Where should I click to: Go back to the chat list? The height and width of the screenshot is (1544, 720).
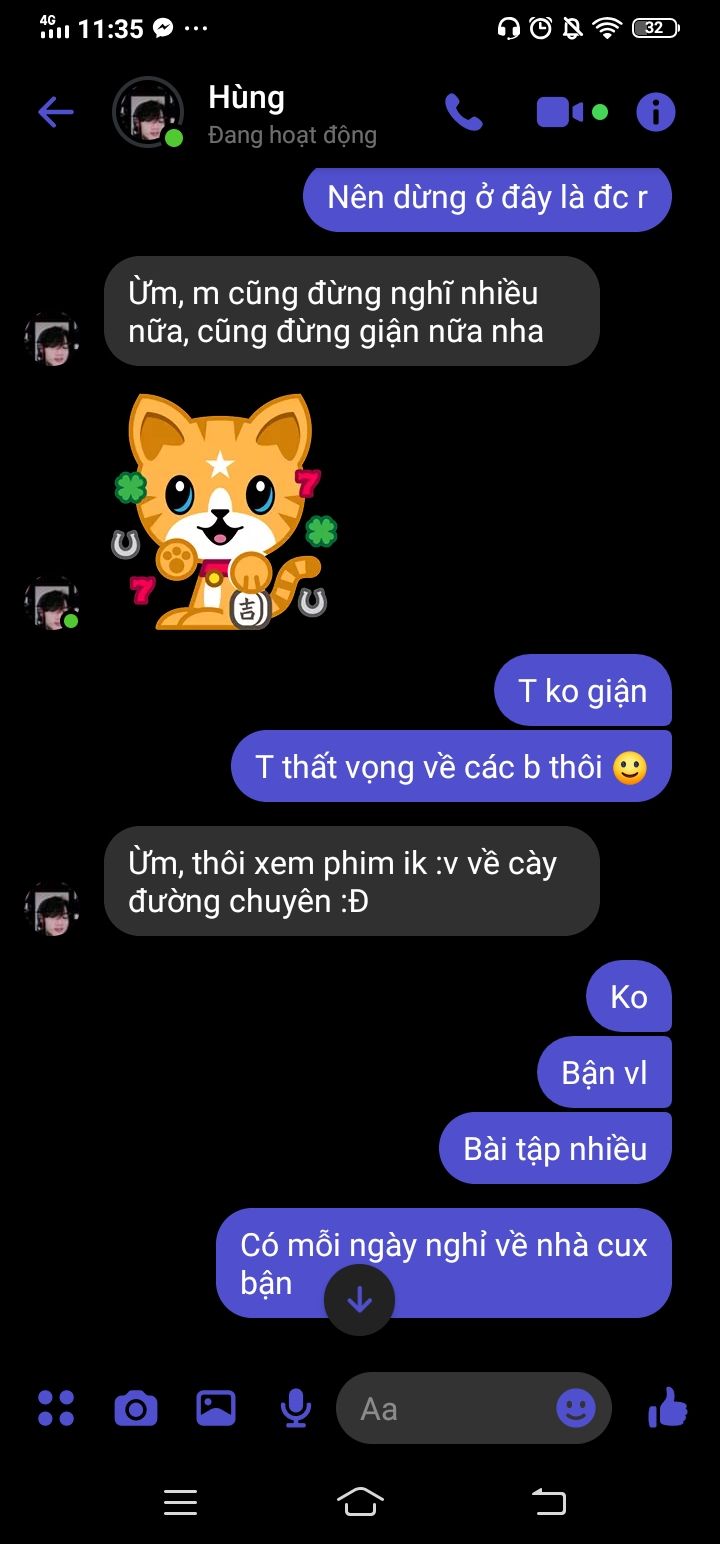pyautogui.click(x=56, y=112)
